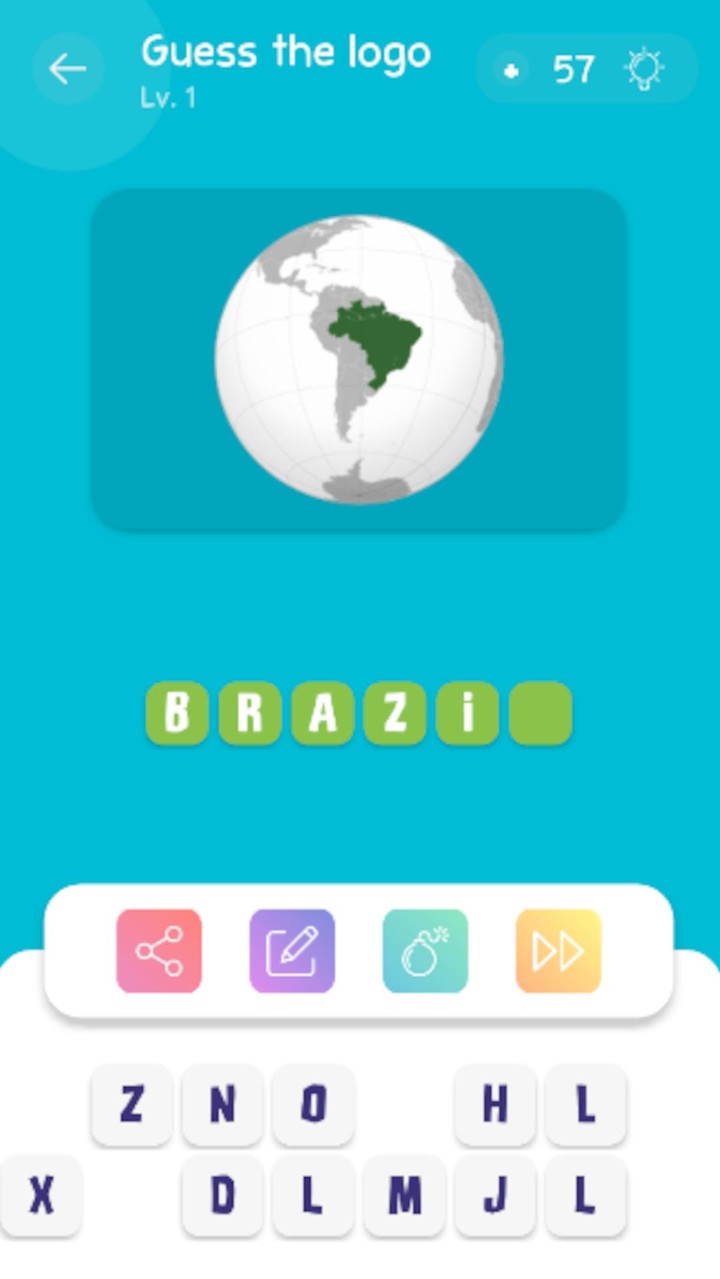Select the letter Z tile

coord(131,1105)
